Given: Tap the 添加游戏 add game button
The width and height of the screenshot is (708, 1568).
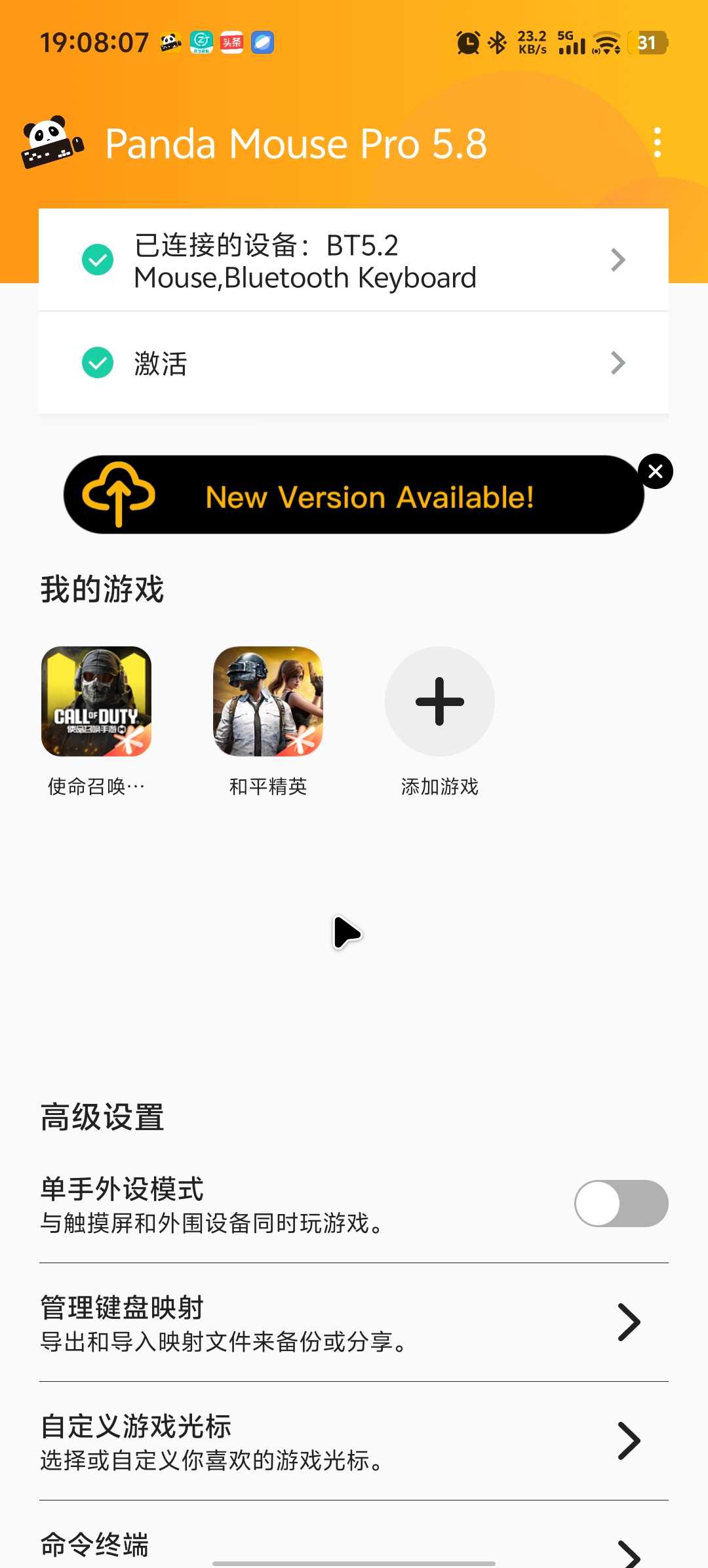Looking at the screenshot, I should 440,702.
